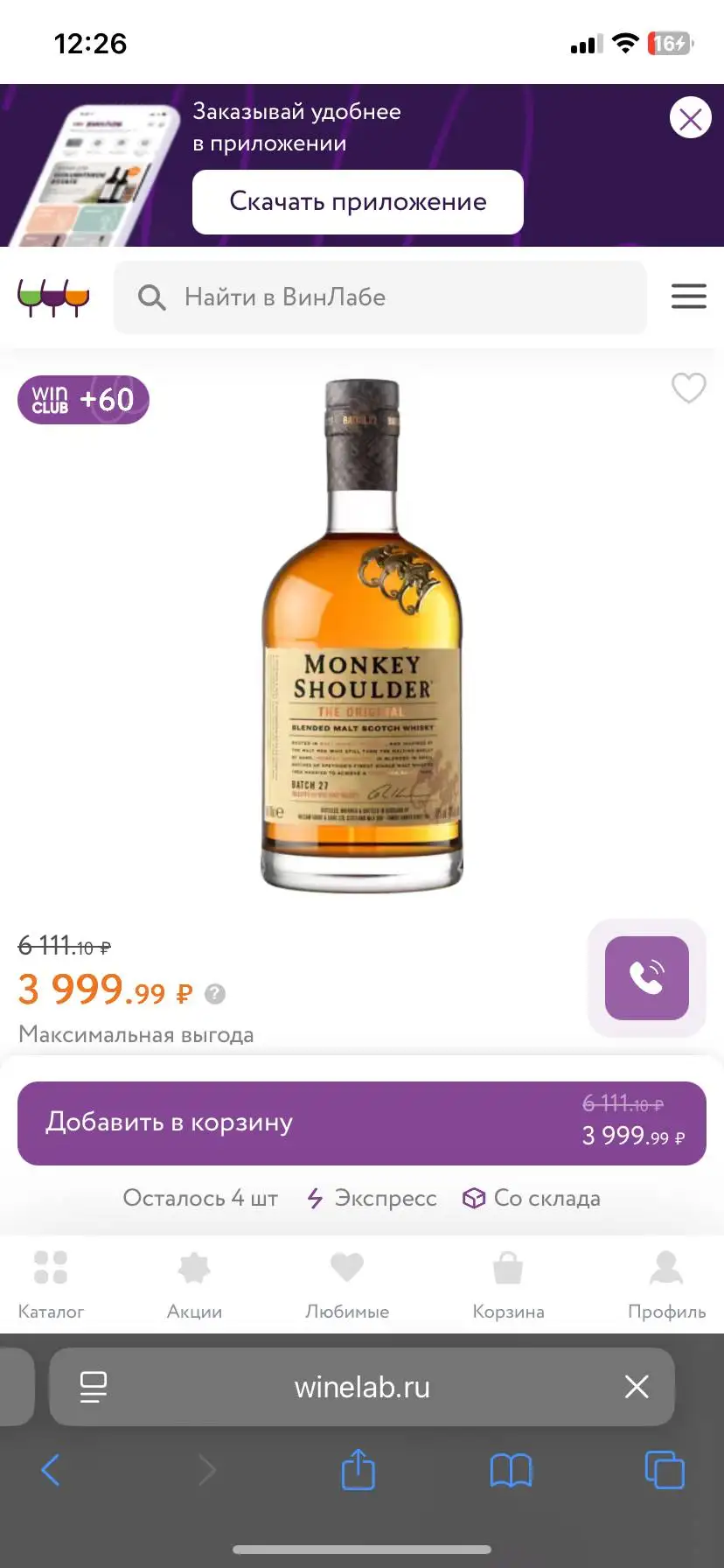Open the Любимые tab

pyautogui.click(x=347, y=1283)
